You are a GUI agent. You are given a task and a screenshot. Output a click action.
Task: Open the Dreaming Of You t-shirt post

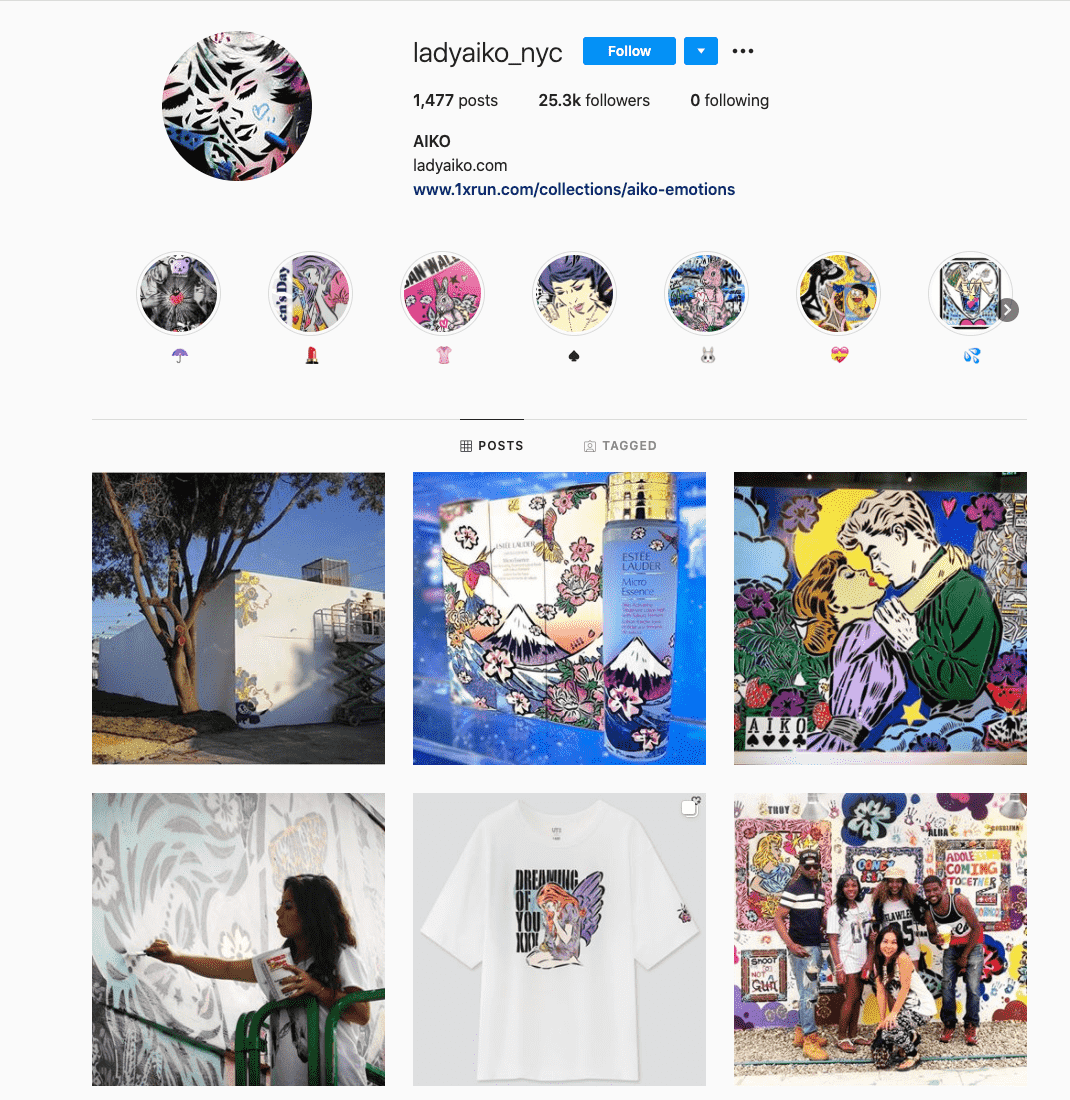click(x=559, y=939)
